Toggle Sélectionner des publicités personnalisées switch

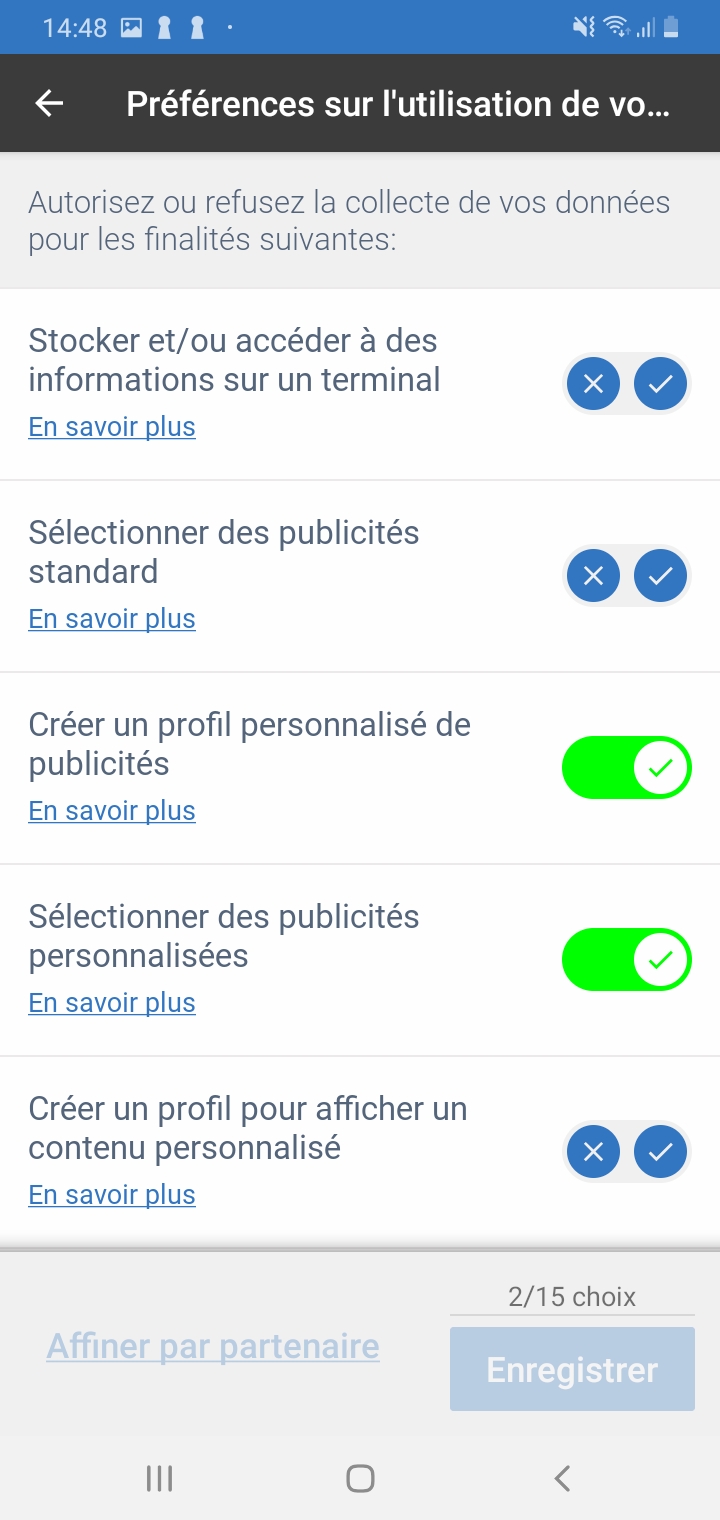click(627, 960)
